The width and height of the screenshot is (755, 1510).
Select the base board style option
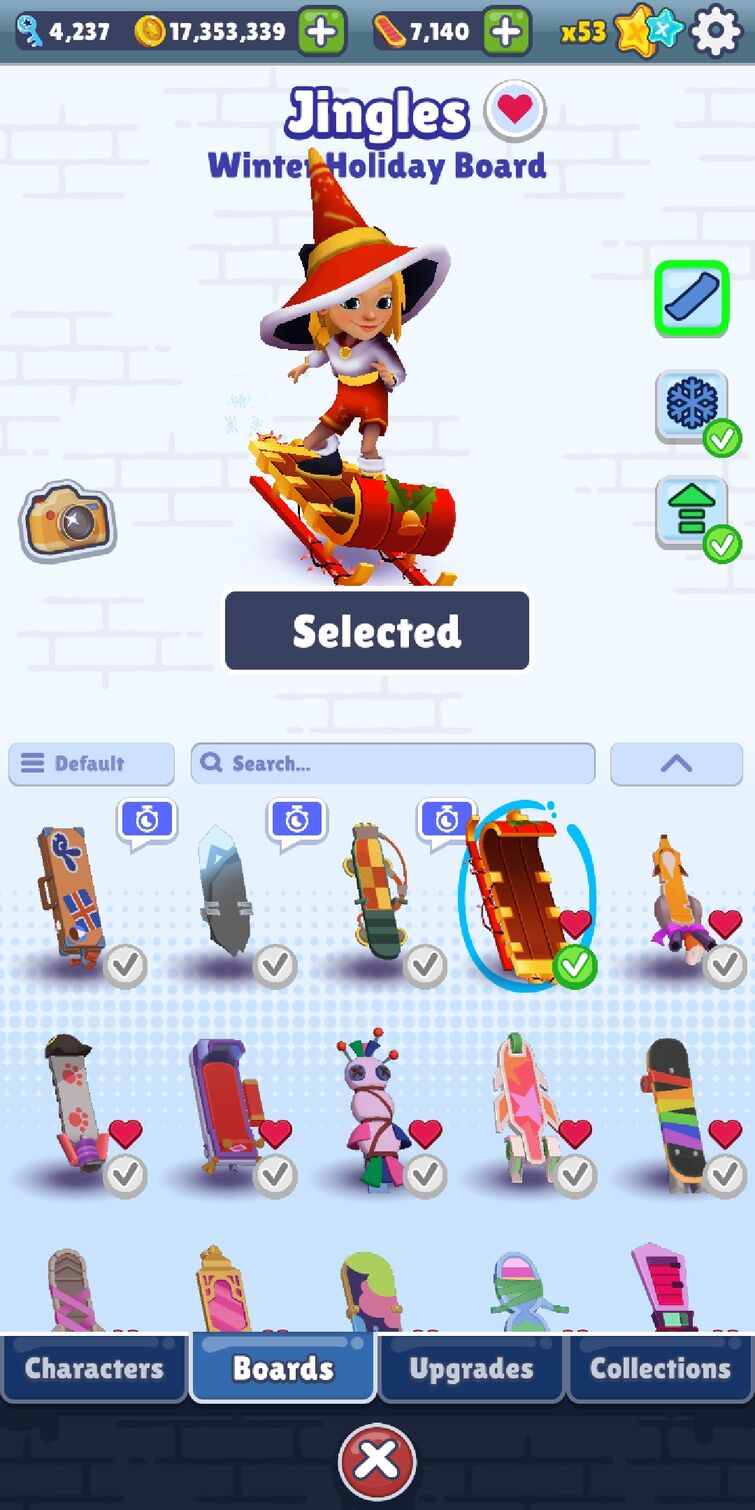(x=691, y=298)
